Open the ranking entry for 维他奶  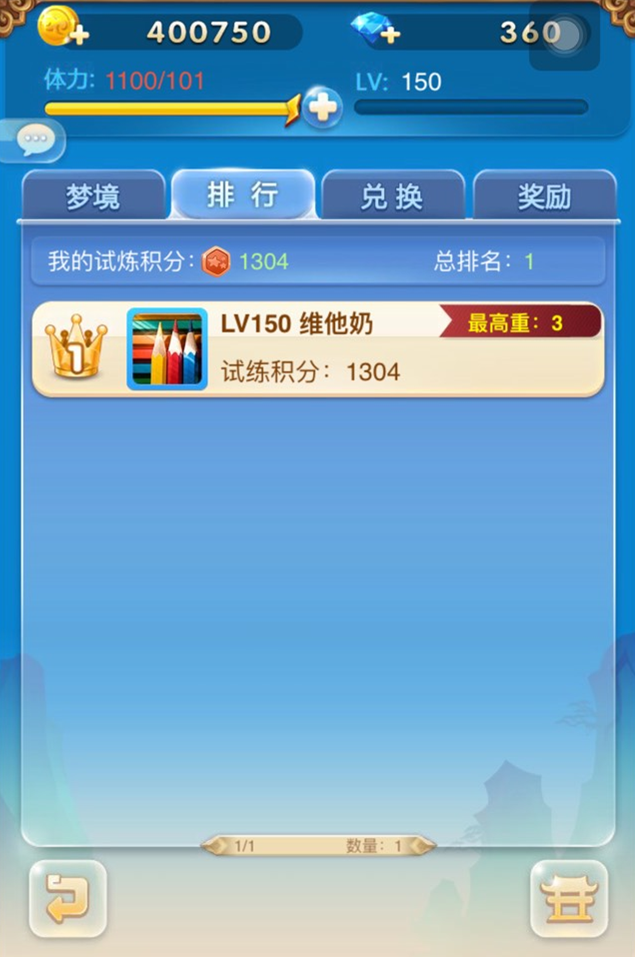tap(317, 349)
